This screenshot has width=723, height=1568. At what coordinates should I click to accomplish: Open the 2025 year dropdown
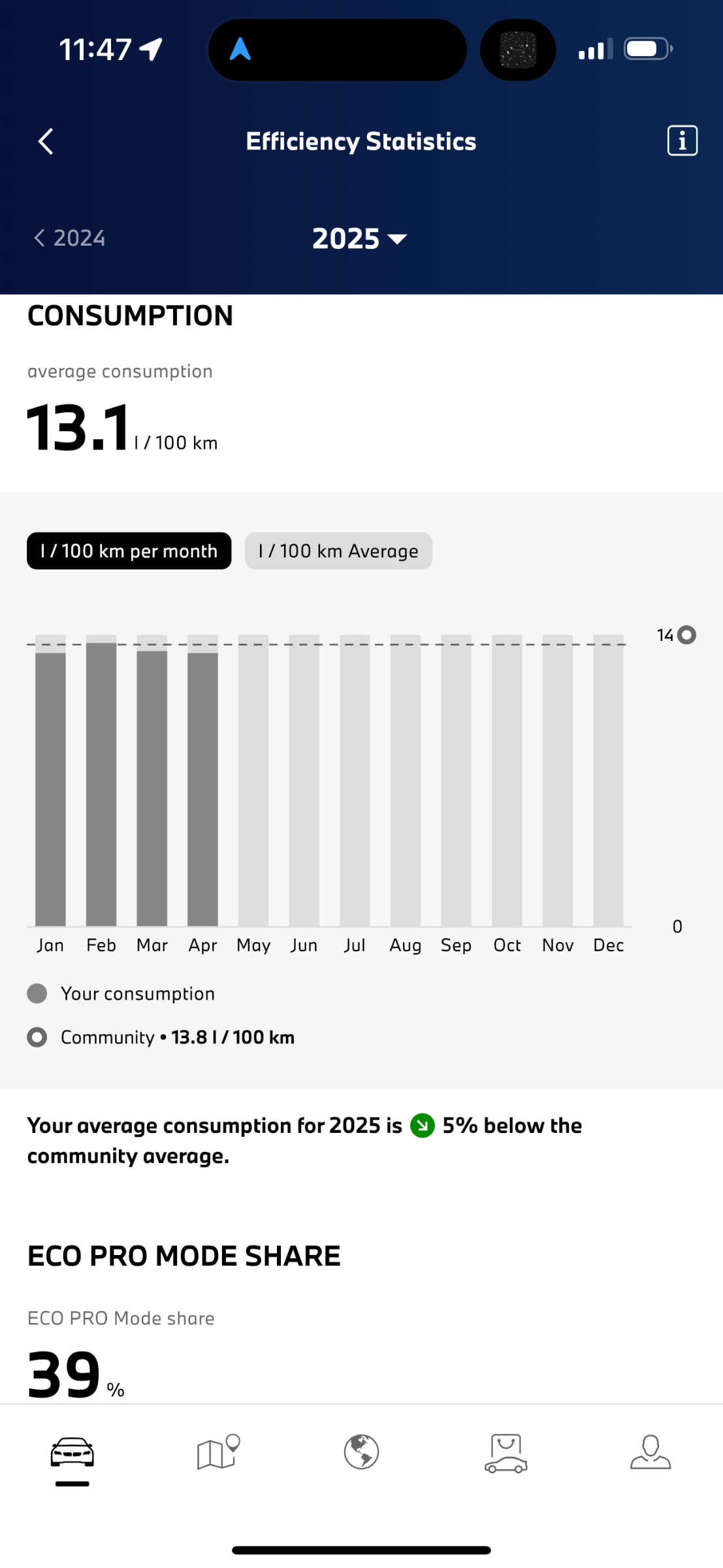click(360, 238)
